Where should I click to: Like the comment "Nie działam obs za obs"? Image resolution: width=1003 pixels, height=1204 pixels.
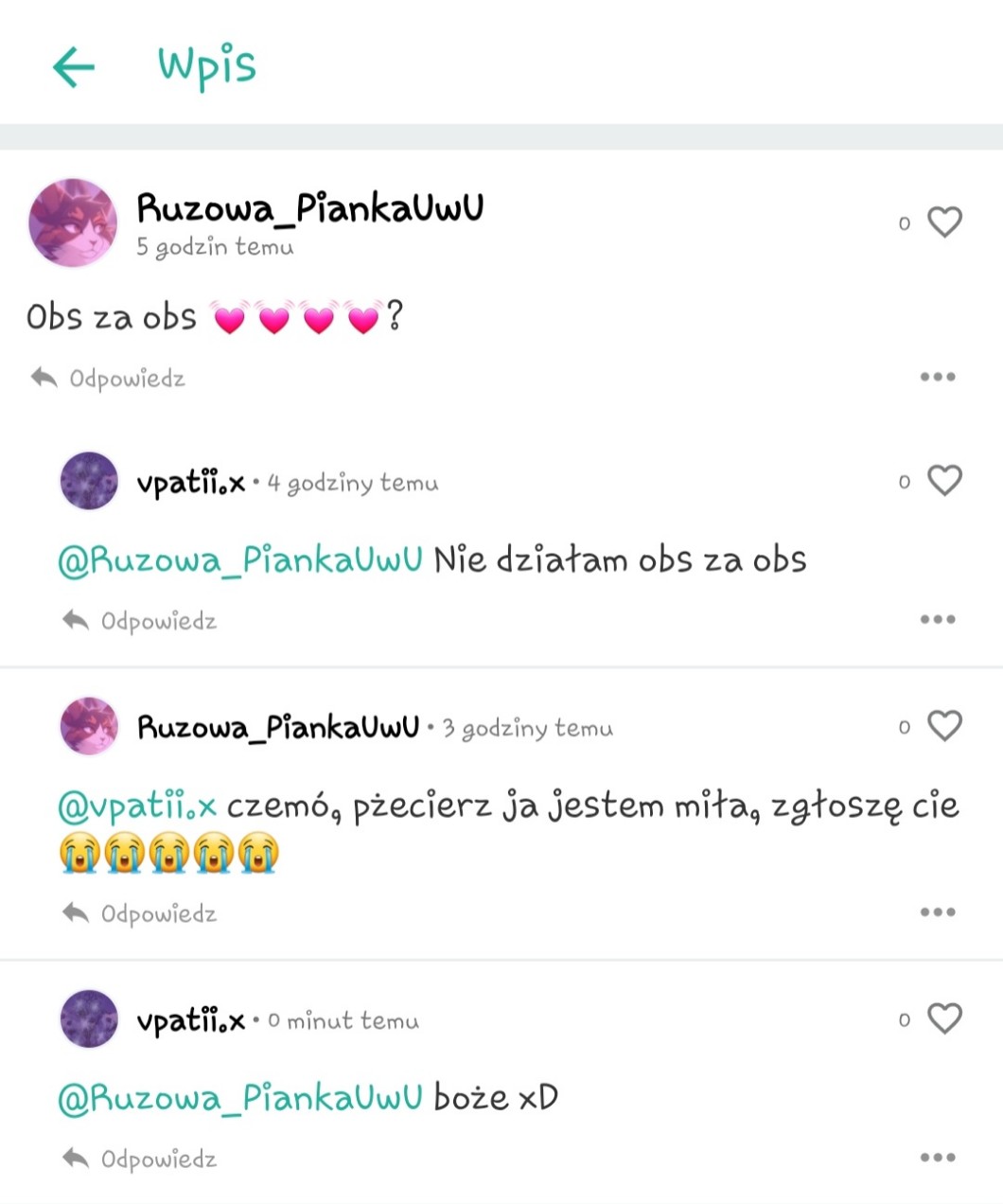[x=944, y=481]
